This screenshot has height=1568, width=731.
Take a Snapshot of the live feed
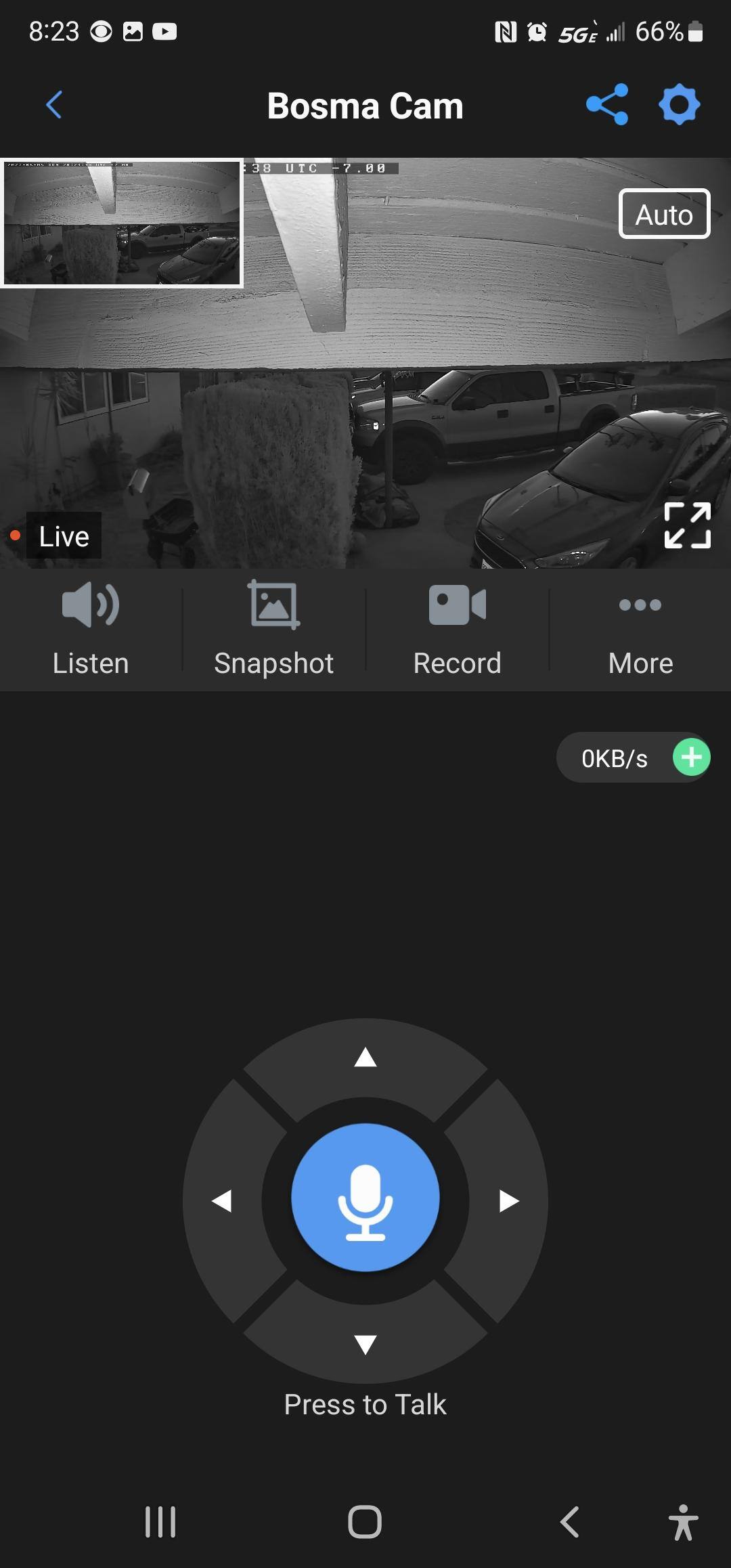(273, 628)
